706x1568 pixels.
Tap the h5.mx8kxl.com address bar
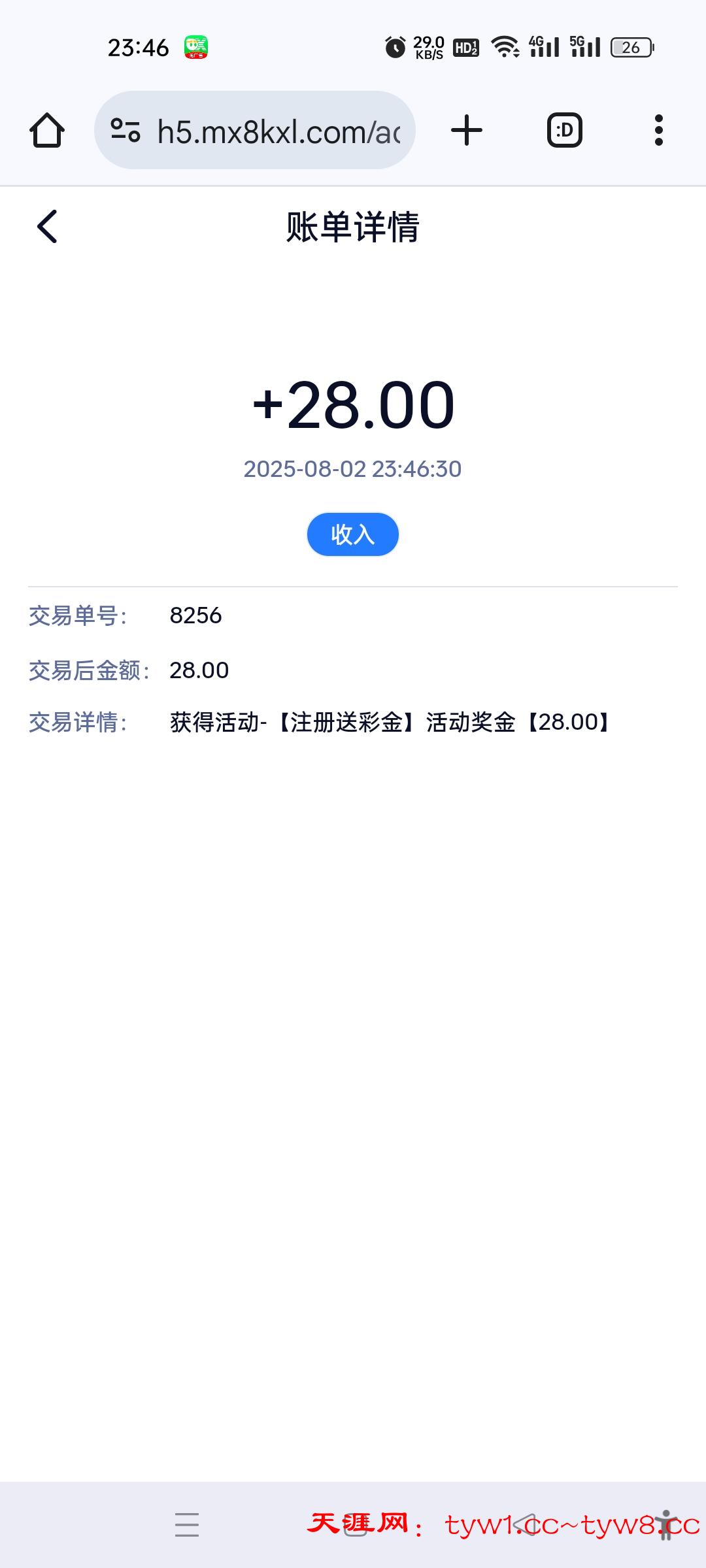click(x=278, y=131)
